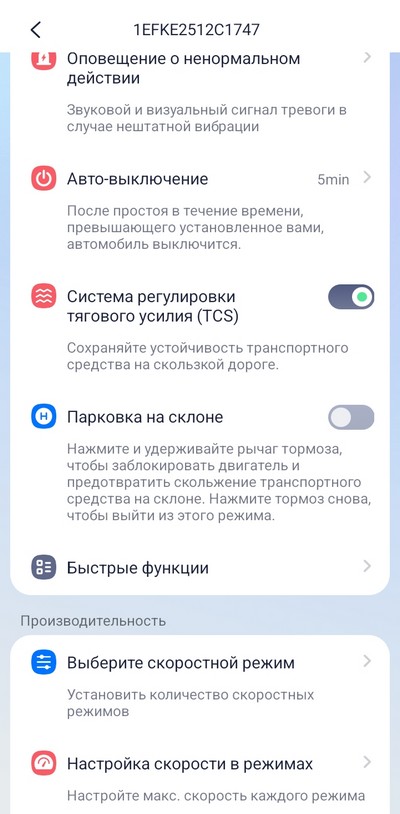
Task: Open Оповещение о ненормальном действии settings
Action: pyautogui.click(x=200, y=91)
